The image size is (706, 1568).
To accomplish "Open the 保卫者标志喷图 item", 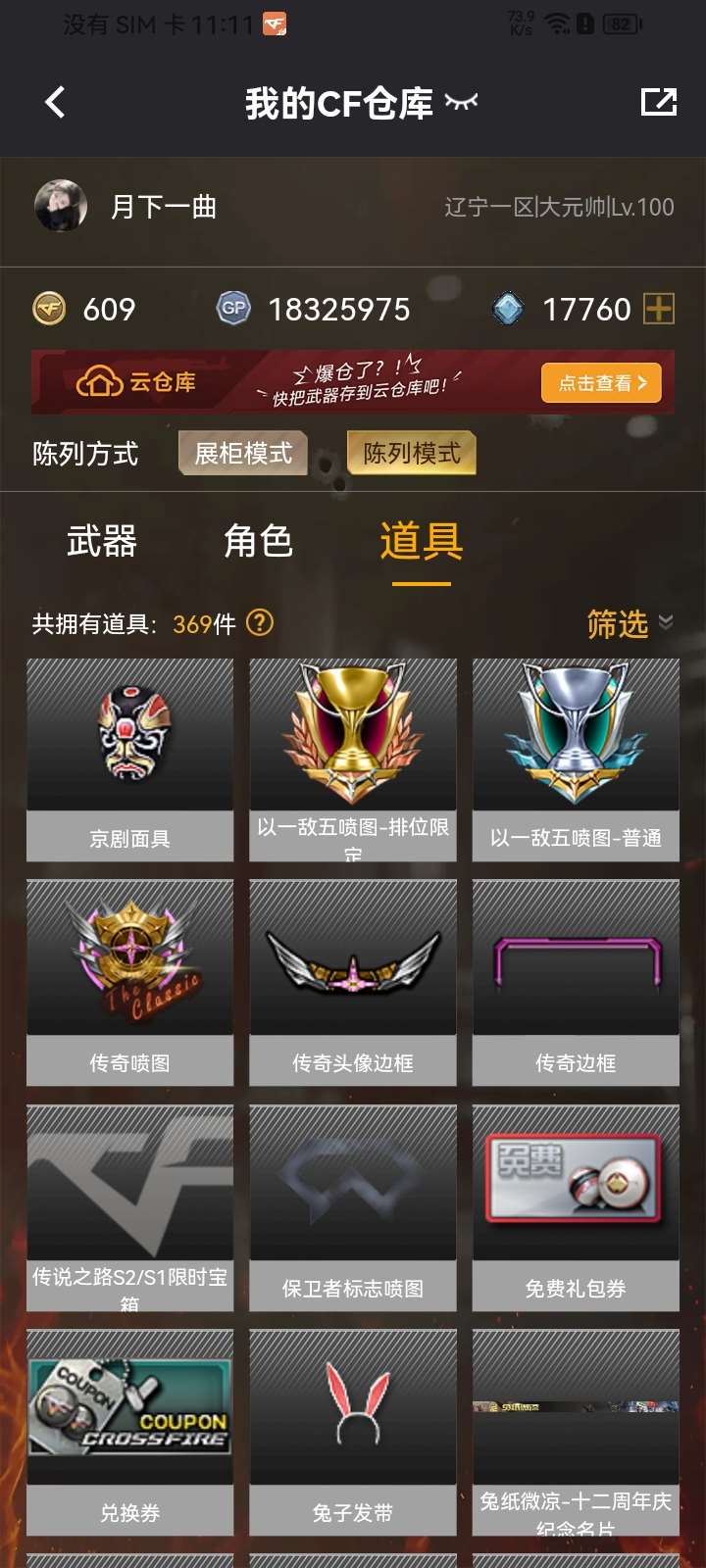I will tap(353, 1207).
